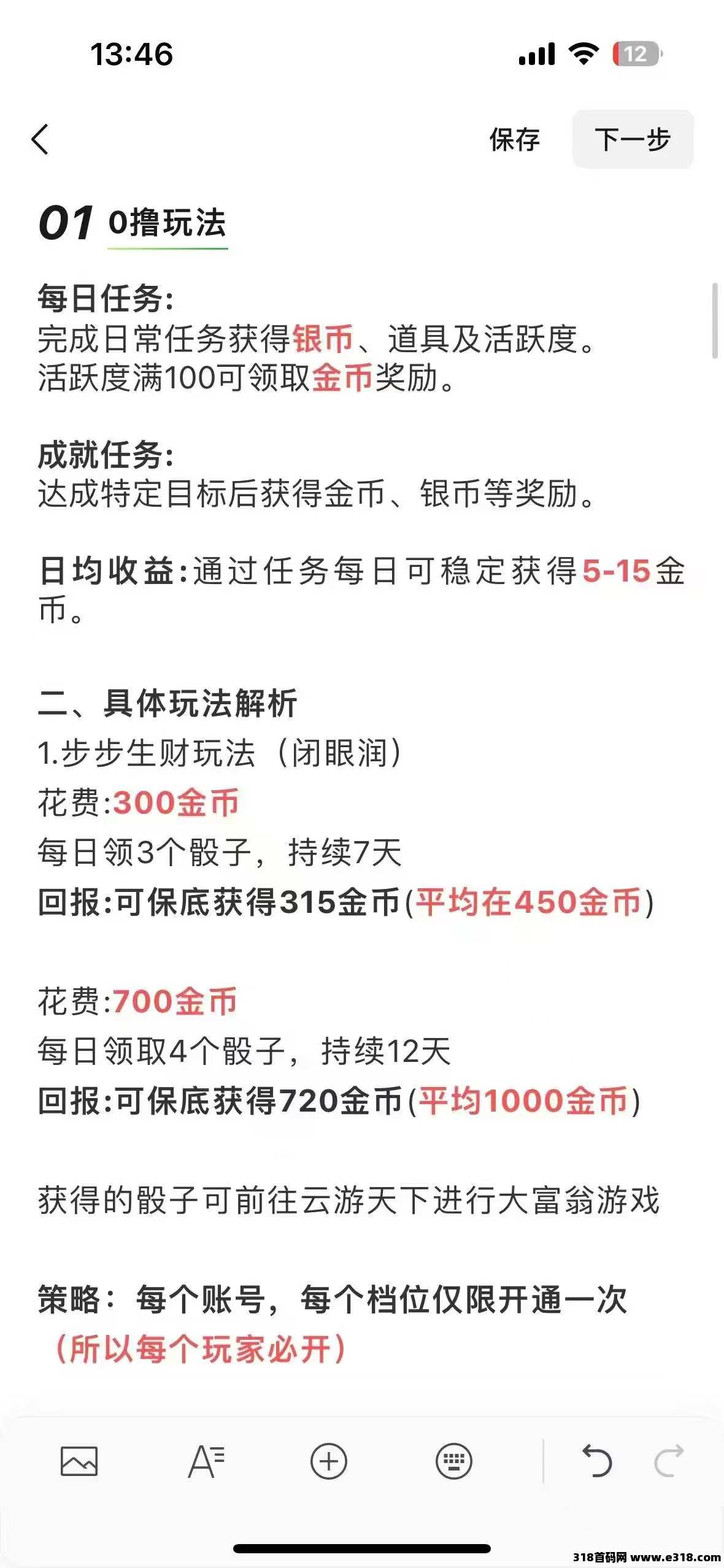Open the plus add-content menu
Screen dimensions: 724x1568
click(x=329, y=1461)
